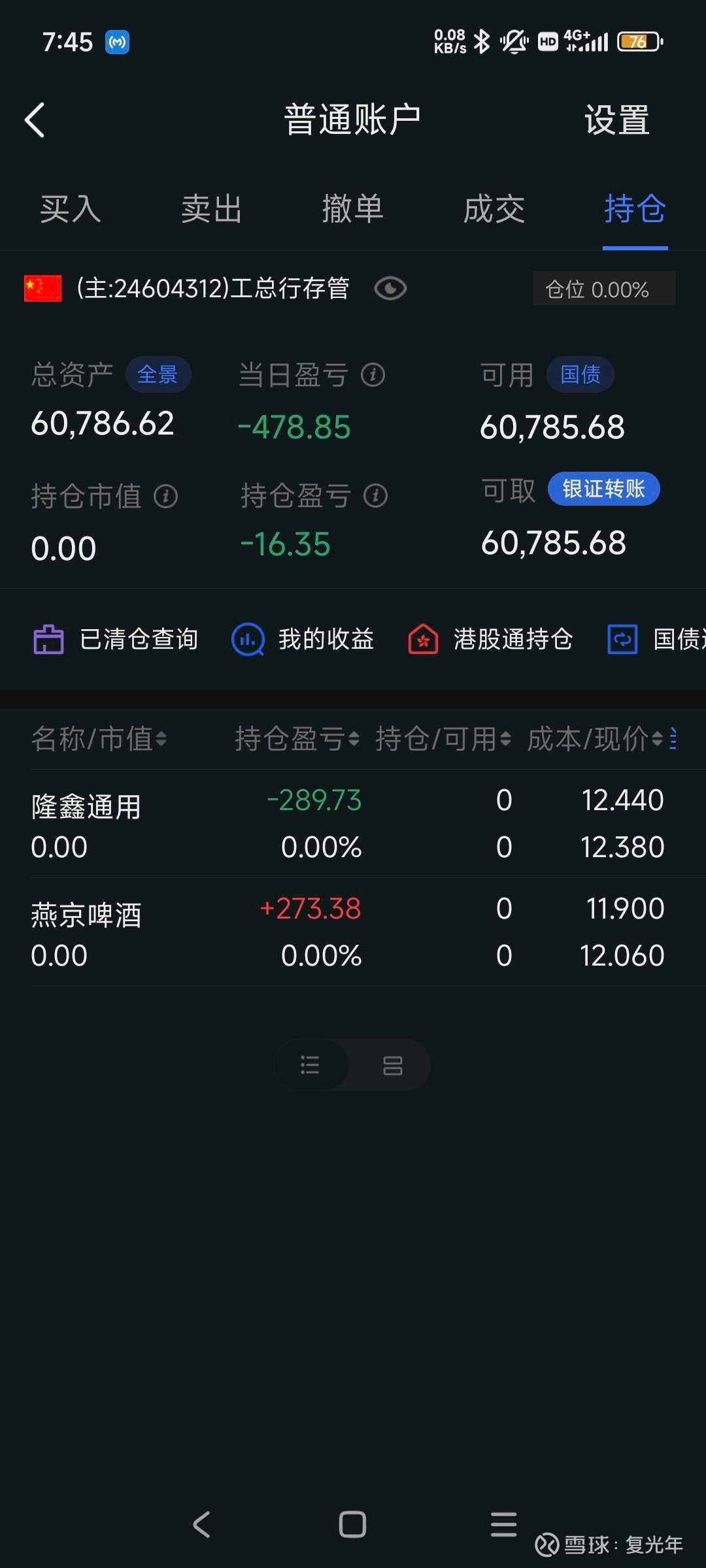706x1568 pixels.
Task: Open 我的收益
Action: [303, 639]
